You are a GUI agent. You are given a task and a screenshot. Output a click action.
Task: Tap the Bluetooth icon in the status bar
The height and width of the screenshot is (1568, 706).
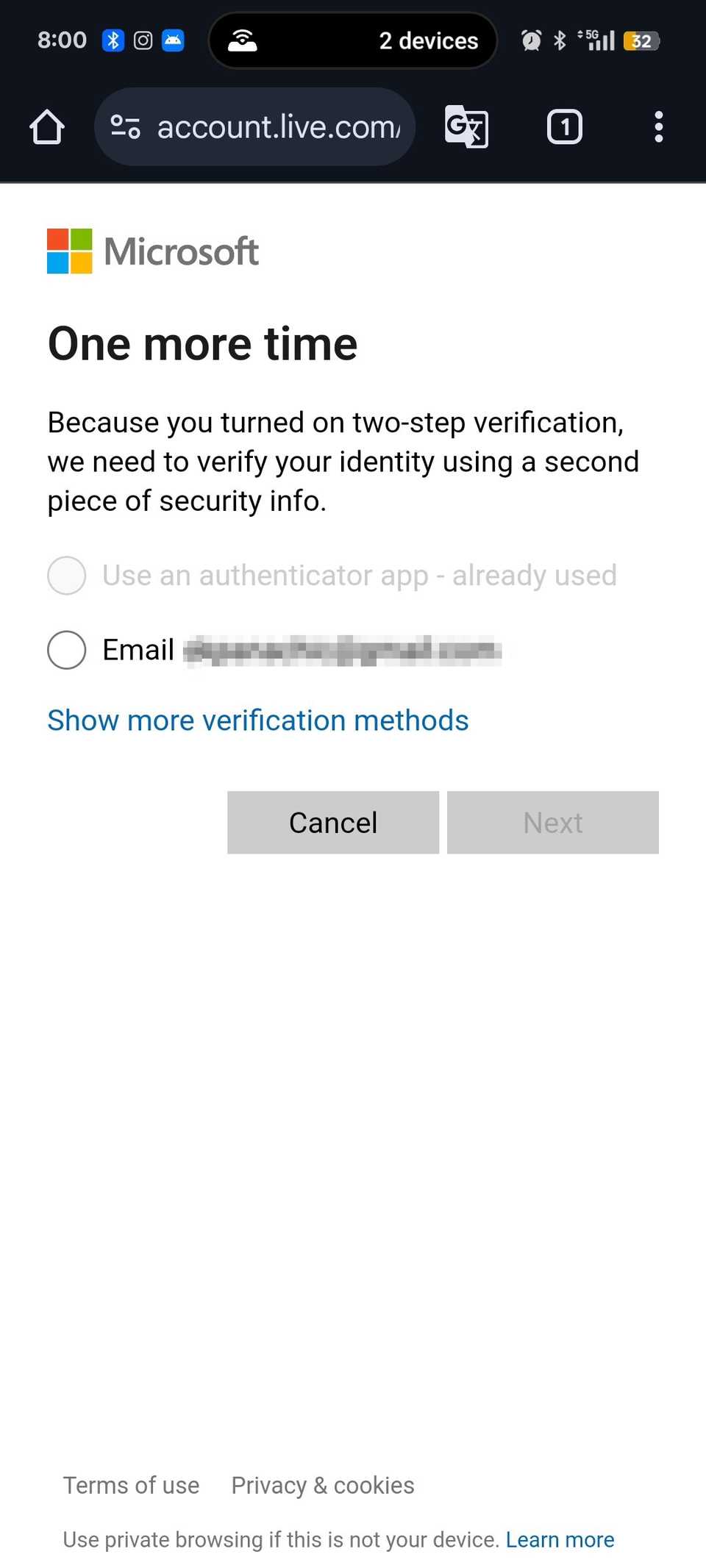559,40
